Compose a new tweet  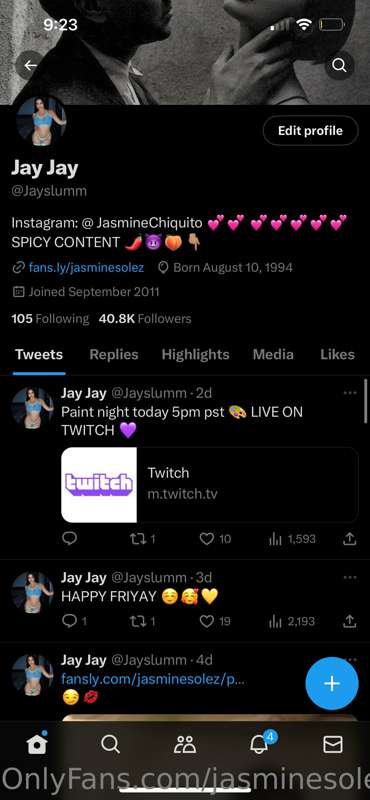tap(332, 684)
